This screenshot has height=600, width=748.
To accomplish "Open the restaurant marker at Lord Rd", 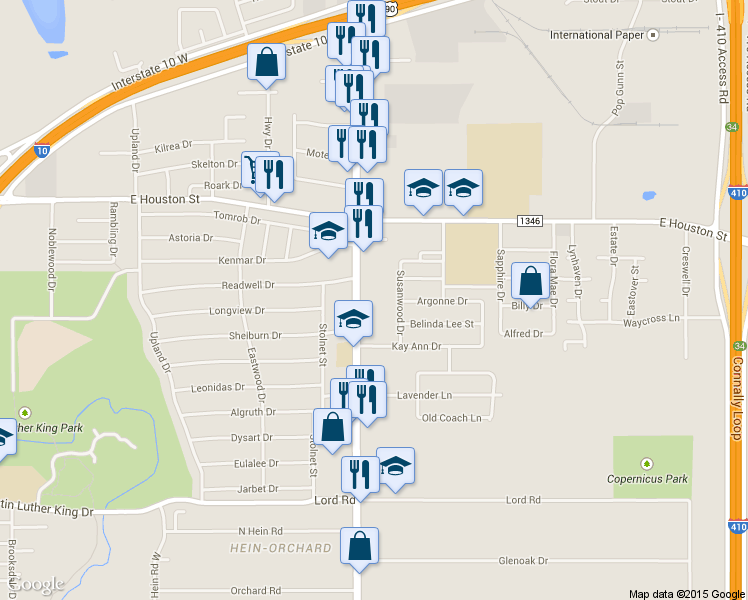I will [360, 474].
